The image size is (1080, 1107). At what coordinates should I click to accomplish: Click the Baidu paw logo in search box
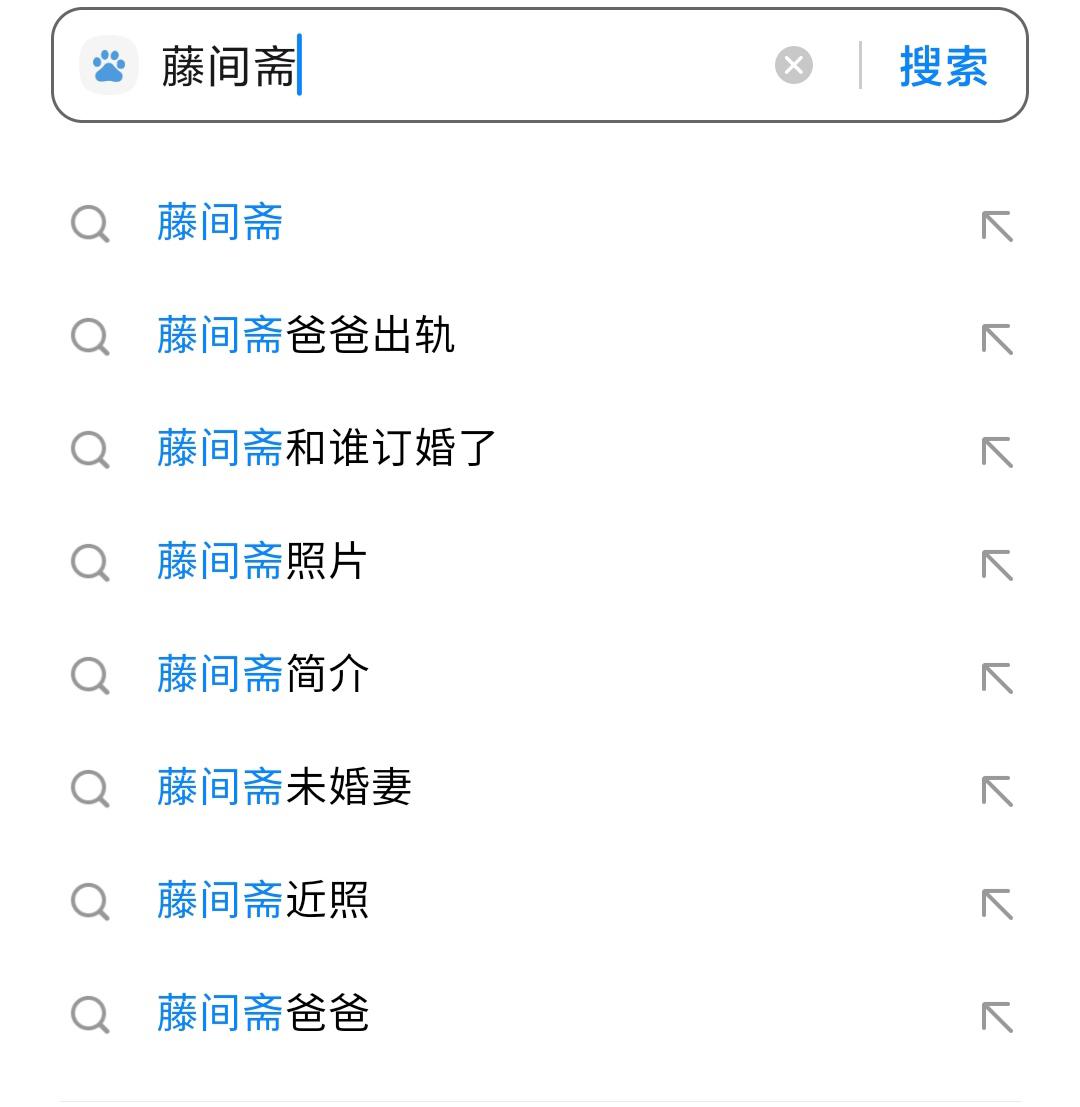(x=108, y=64)
